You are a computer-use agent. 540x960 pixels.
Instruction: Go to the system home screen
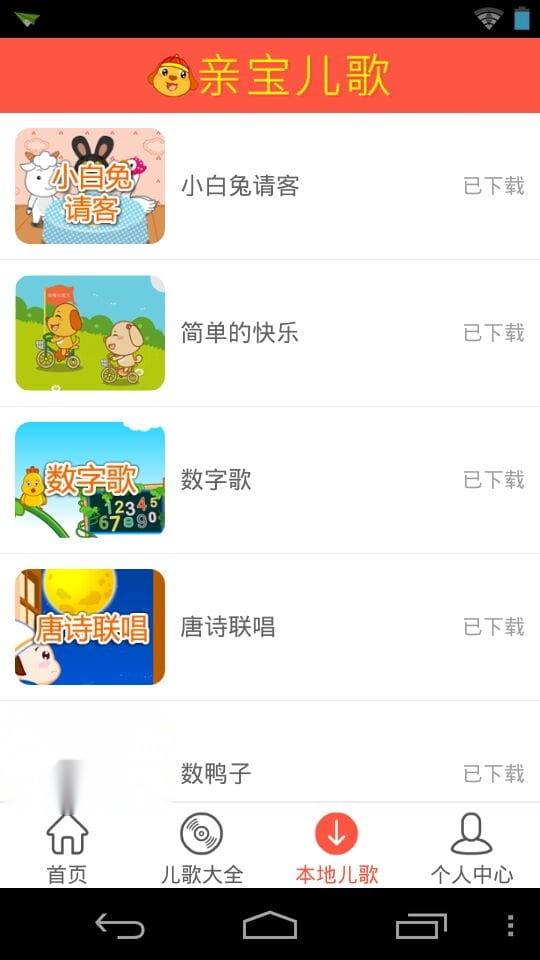[270, 925]
